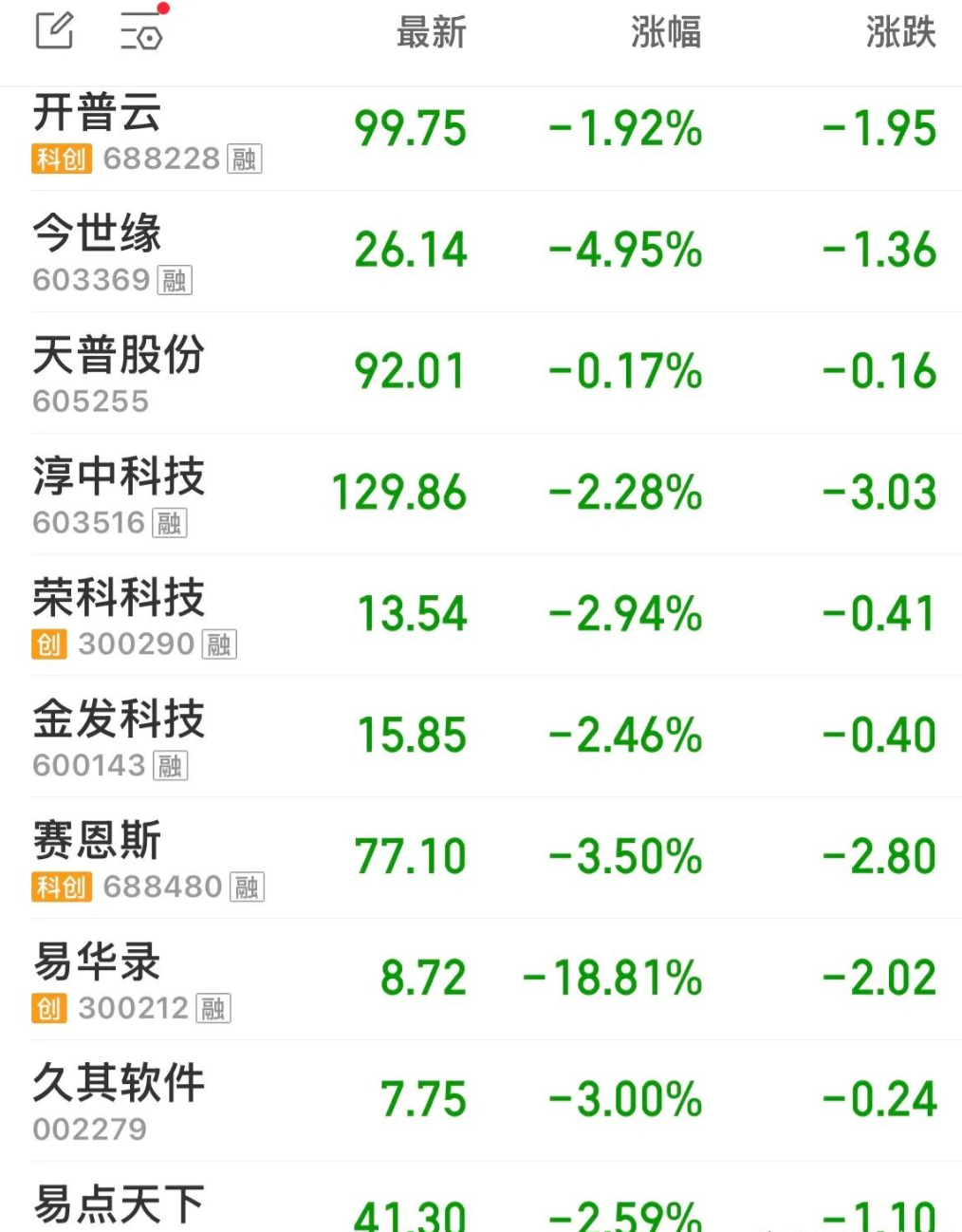Image resolution: width=962 pixels, height=1232 pixels.
Task: Click the 创 badge next to 易华录
Action: coord(49,1009)
